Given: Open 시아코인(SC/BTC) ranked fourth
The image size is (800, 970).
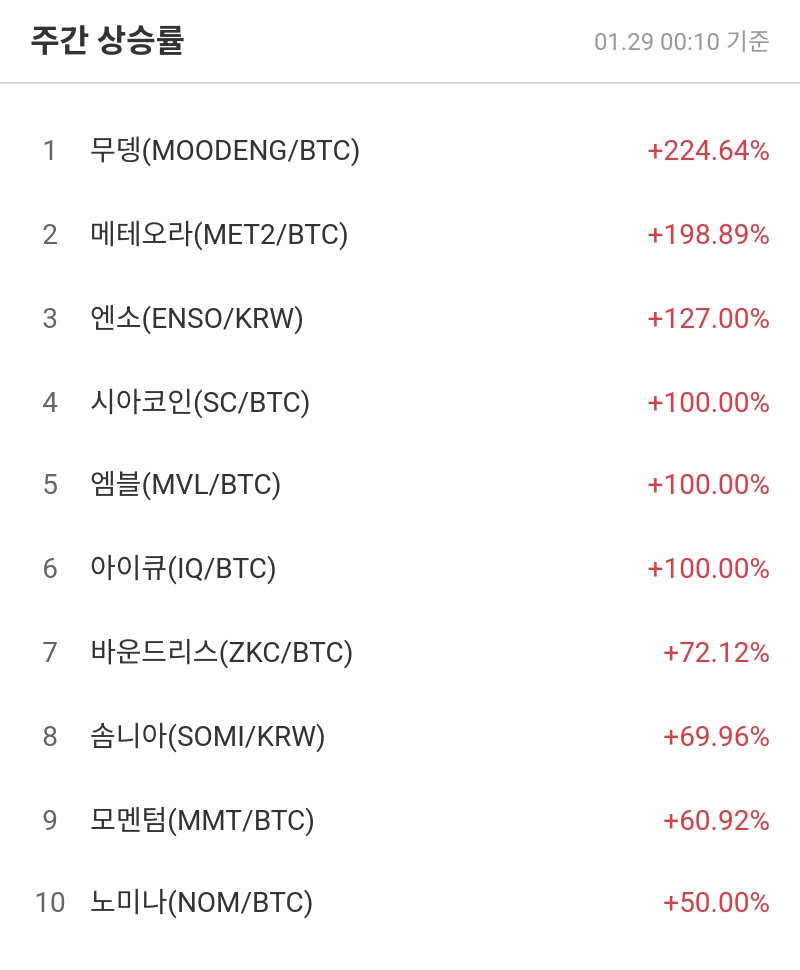Looking at the screenshot, I should [x=202, y=402].
